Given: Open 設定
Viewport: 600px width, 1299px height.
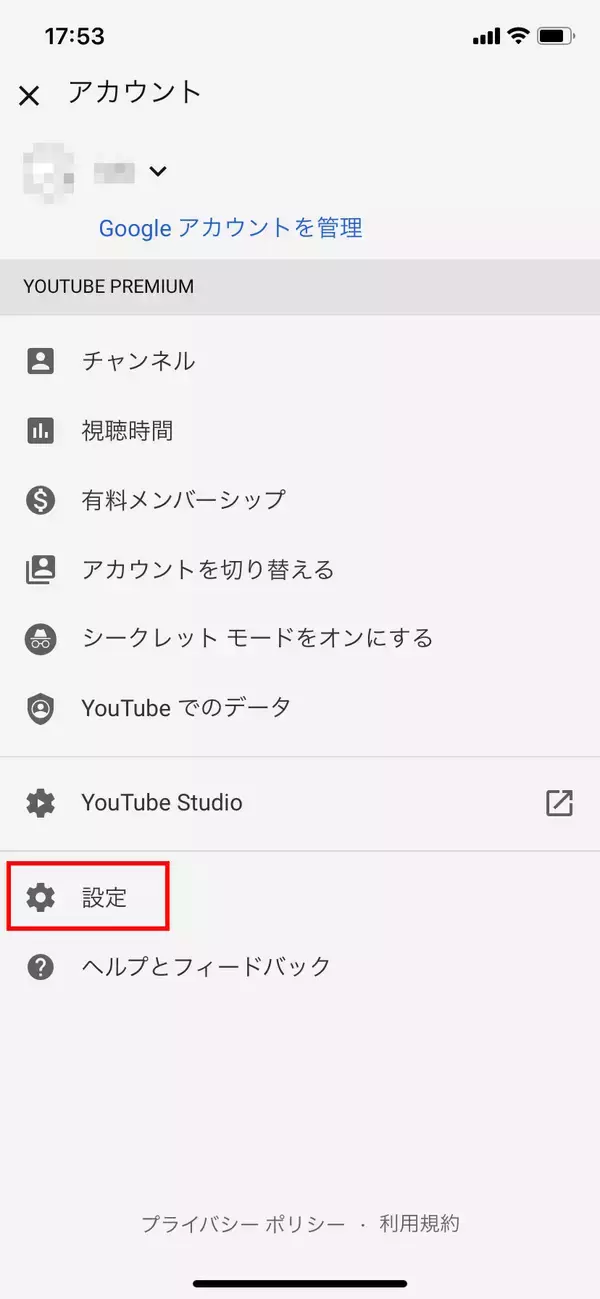Looking at the screenshot, I should click(104, 897).
